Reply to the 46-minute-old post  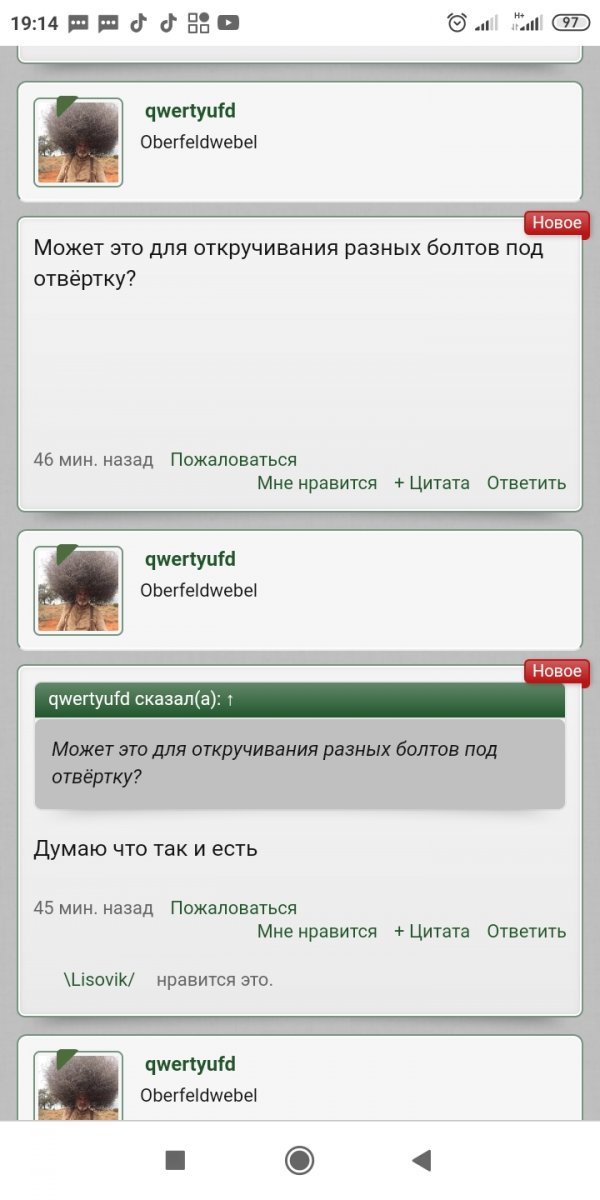coord(526,483)
